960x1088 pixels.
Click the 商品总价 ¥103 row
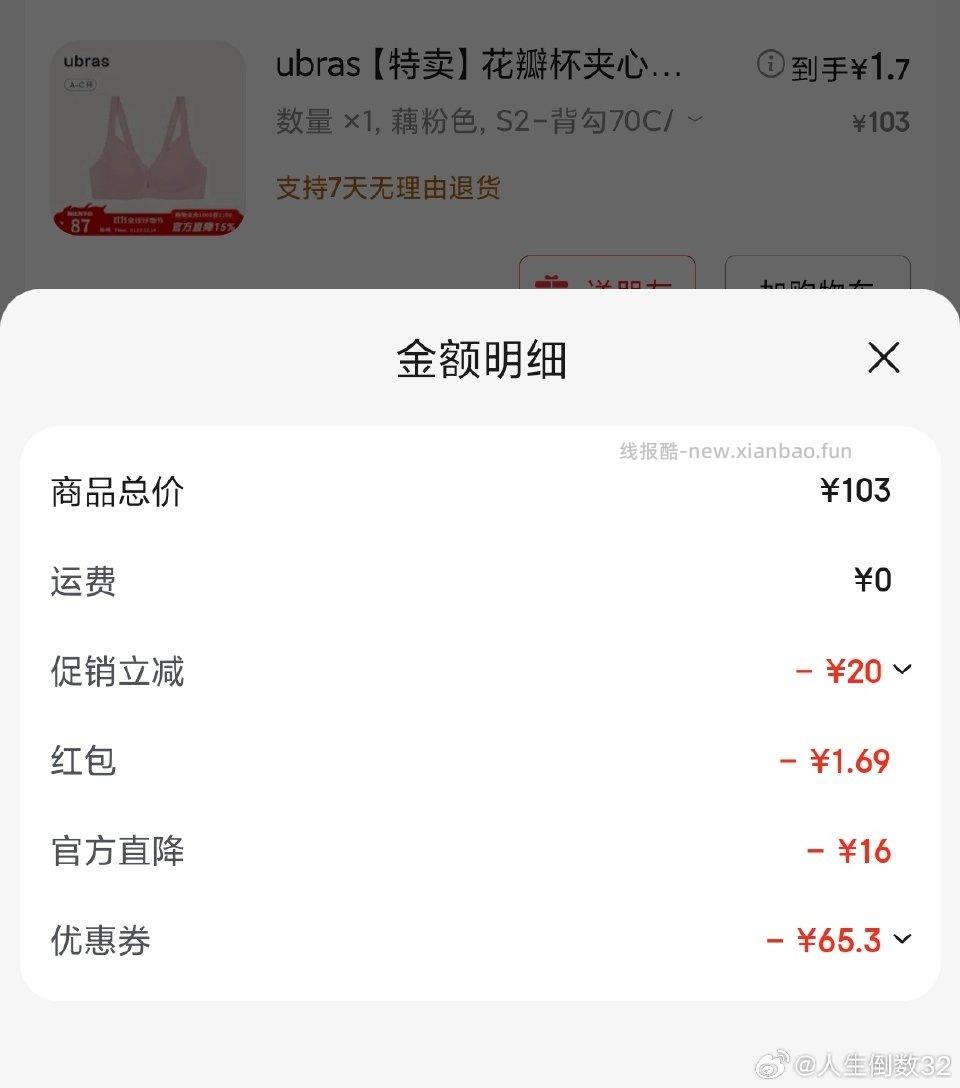tap(480, 491)
